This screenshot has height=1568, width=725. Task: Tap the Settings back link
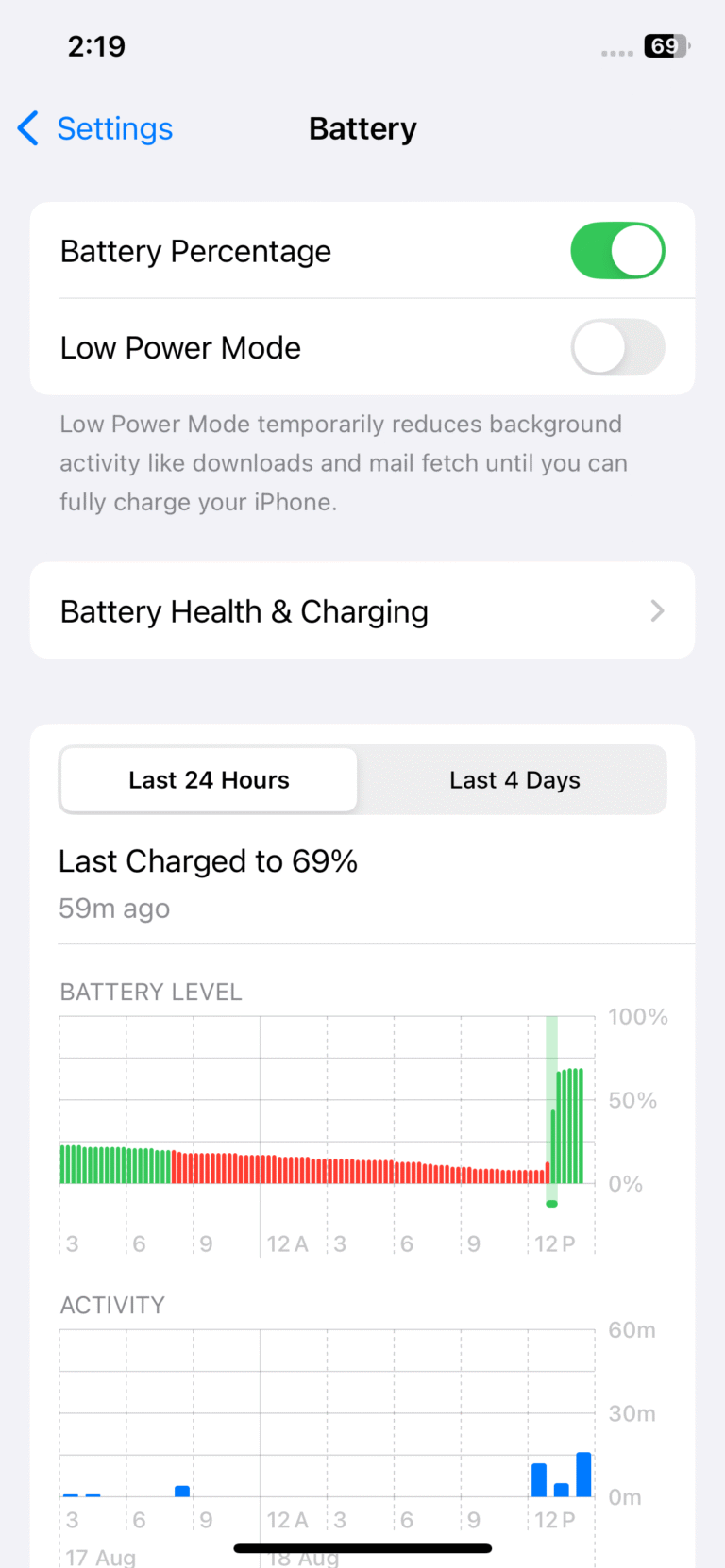point(114,128)
